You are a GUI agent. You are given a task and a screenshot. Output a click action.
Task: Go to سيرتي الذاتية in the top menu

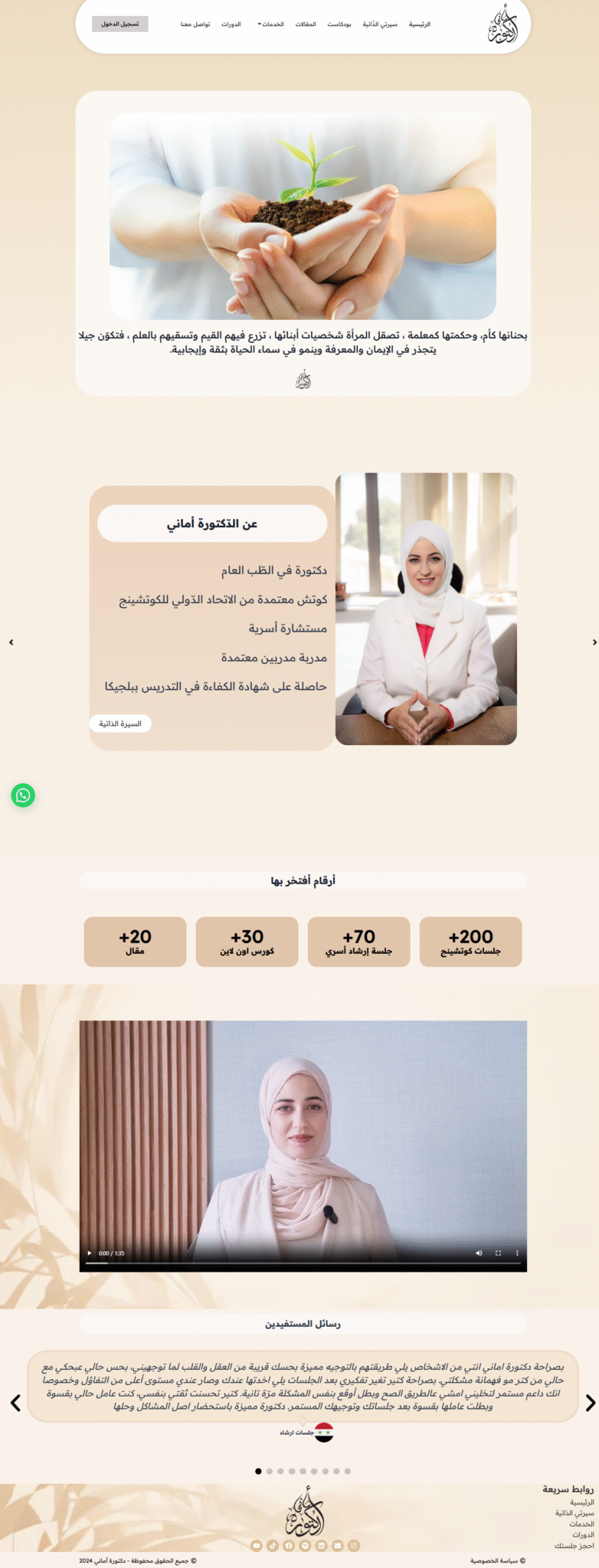coord(380,24)
